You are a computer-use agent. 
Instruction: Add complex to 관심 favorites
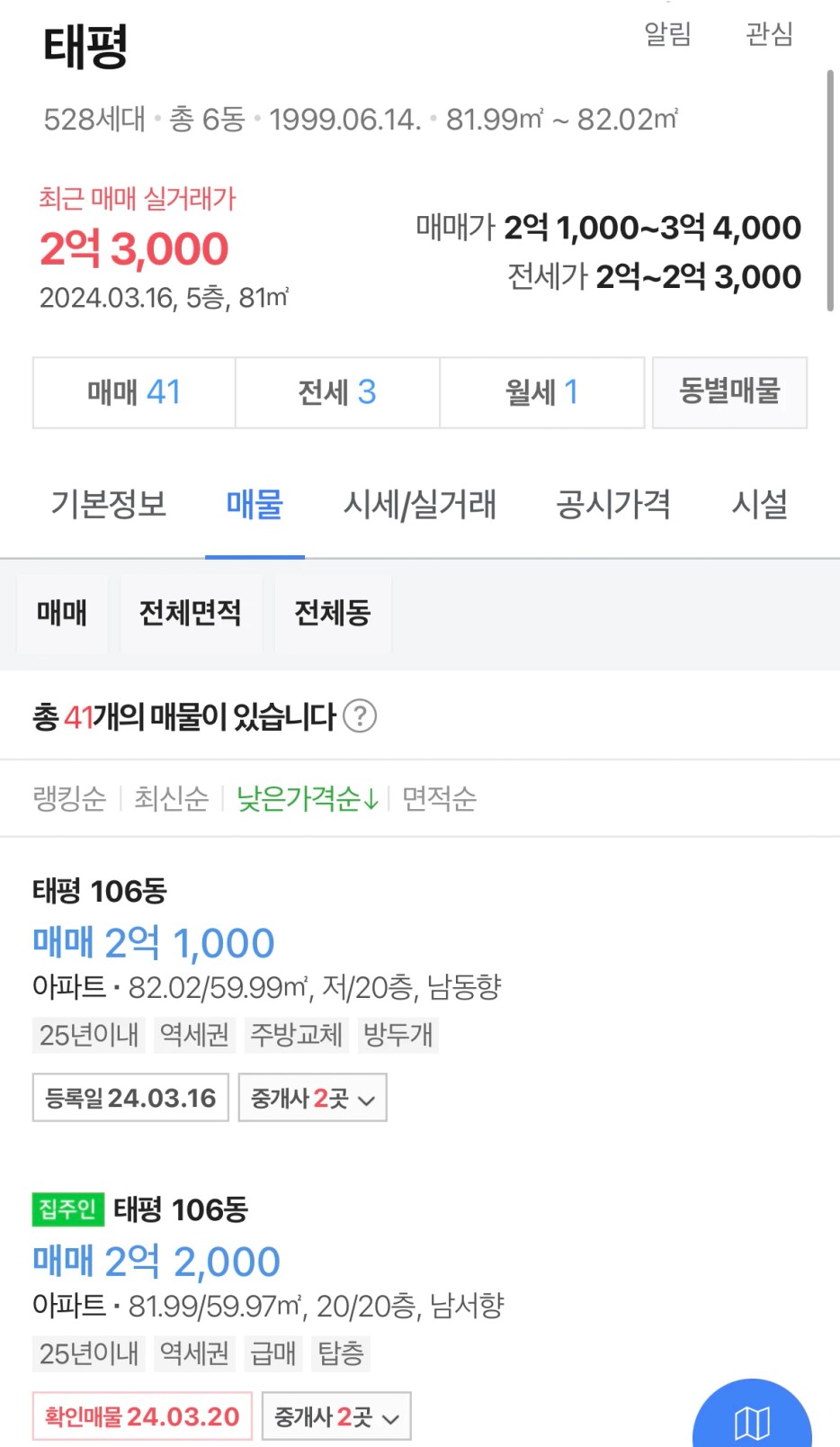(769, 34)
